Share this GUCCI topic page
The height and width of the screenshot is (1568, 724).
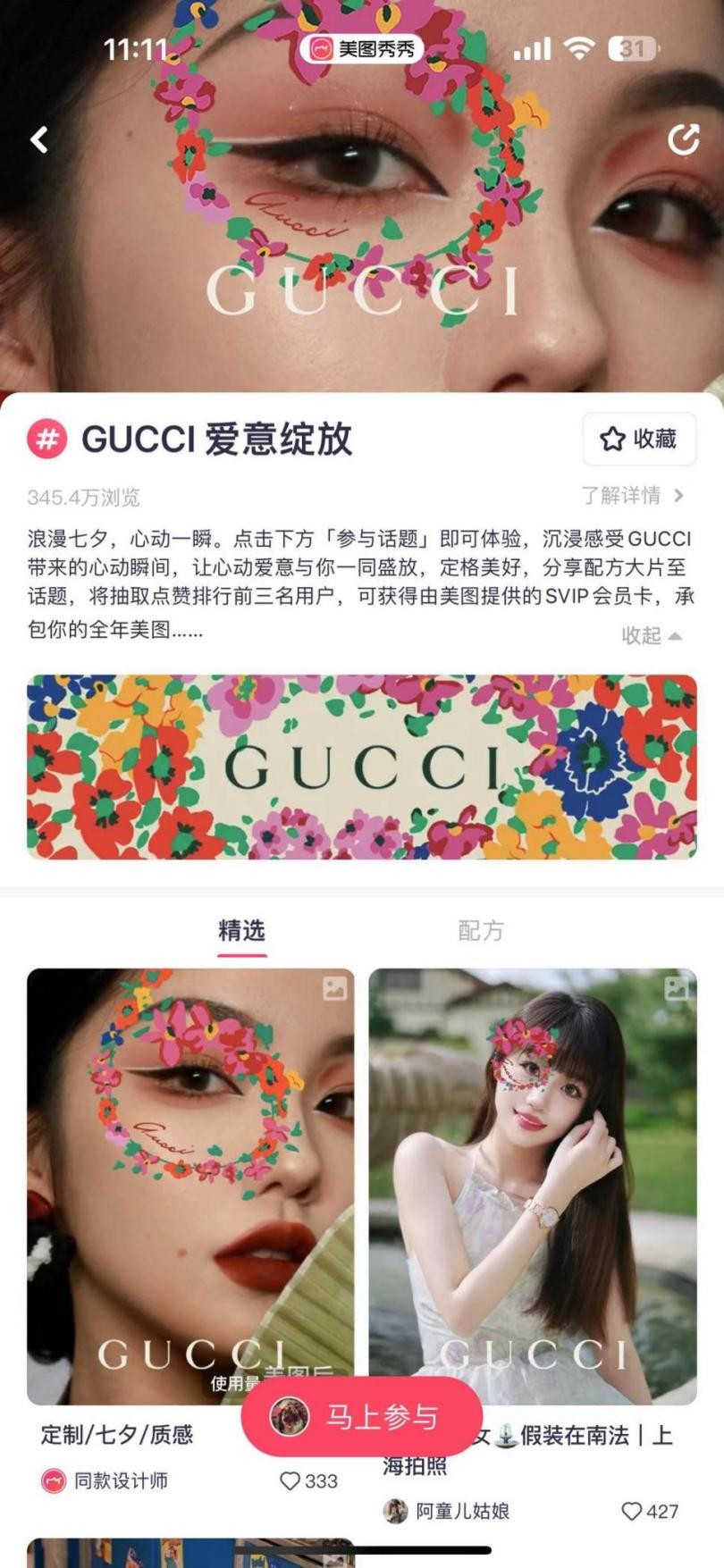click(684, 139)
